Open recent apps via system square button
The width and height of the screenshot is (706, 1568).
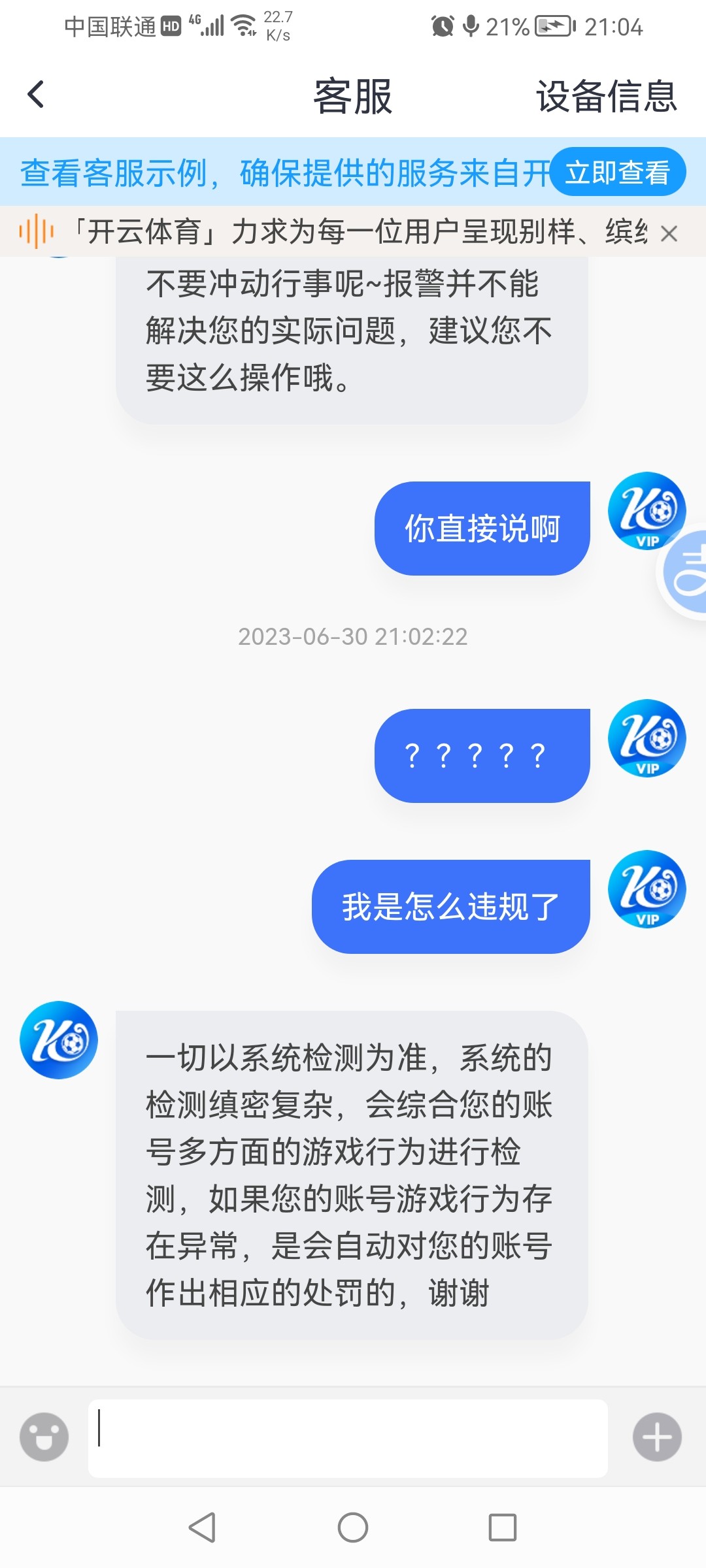point(503,1527)
